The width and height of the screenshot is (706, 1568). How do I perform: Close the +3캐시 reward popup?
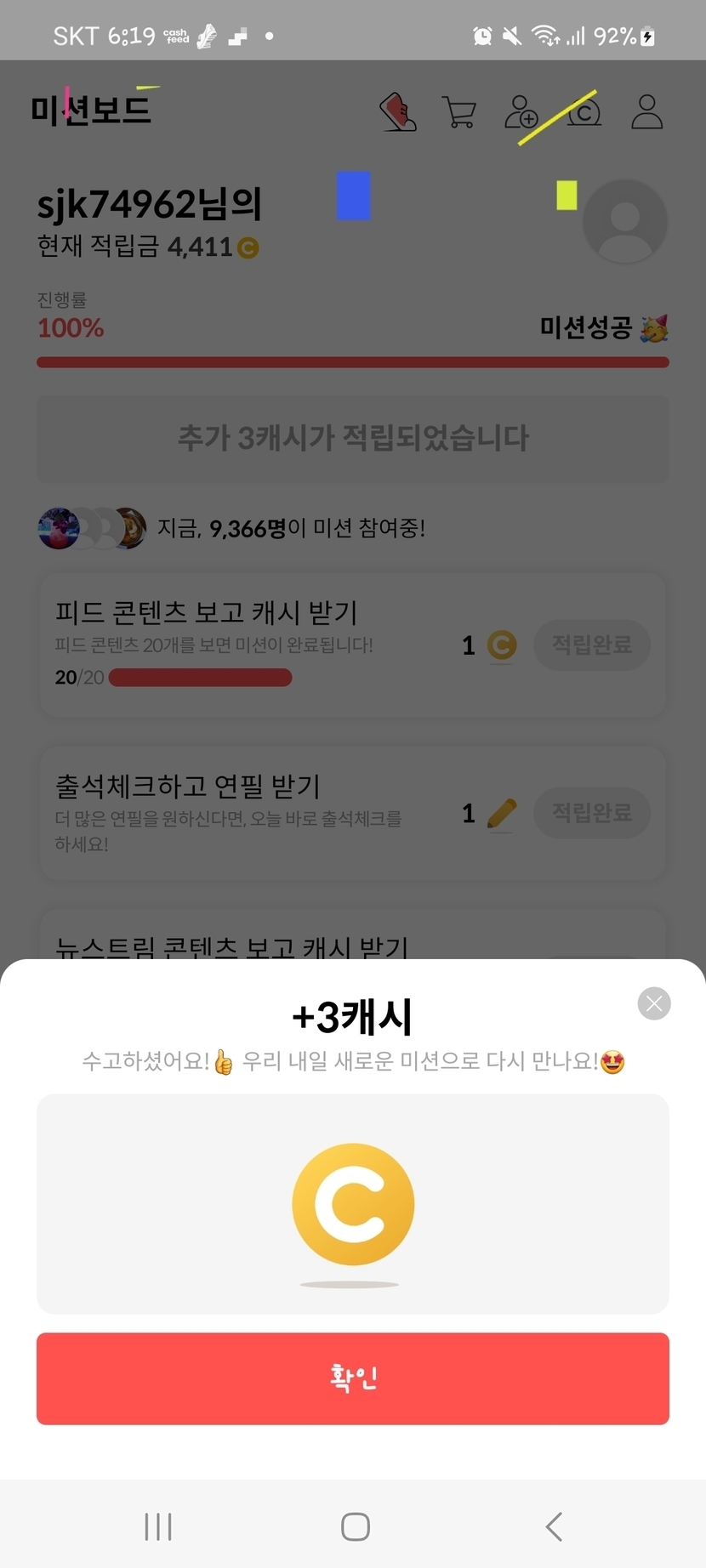tap(654, 1003)
